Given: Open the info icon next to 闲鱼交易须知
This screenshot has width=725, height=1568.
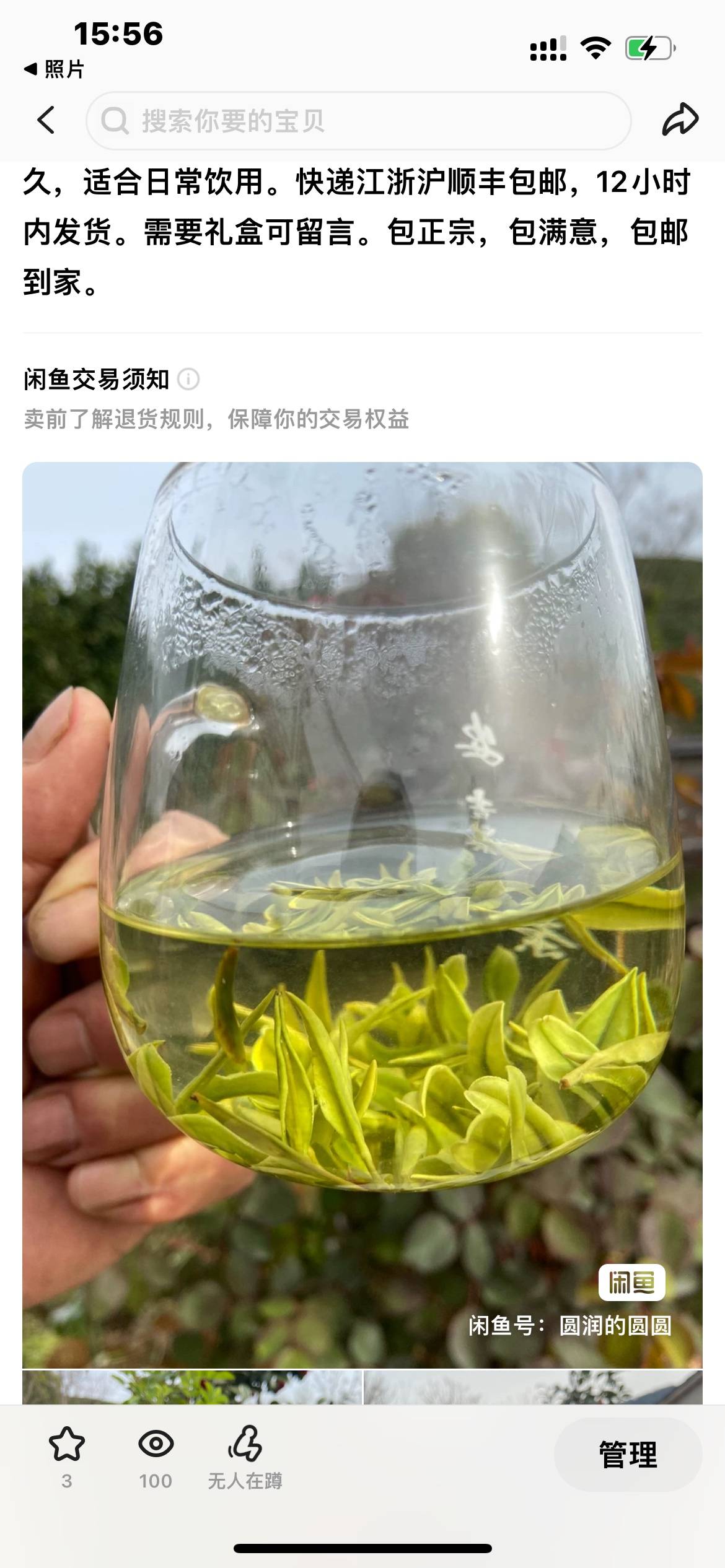Looking at the screenshot, I should tap(188, 379).
